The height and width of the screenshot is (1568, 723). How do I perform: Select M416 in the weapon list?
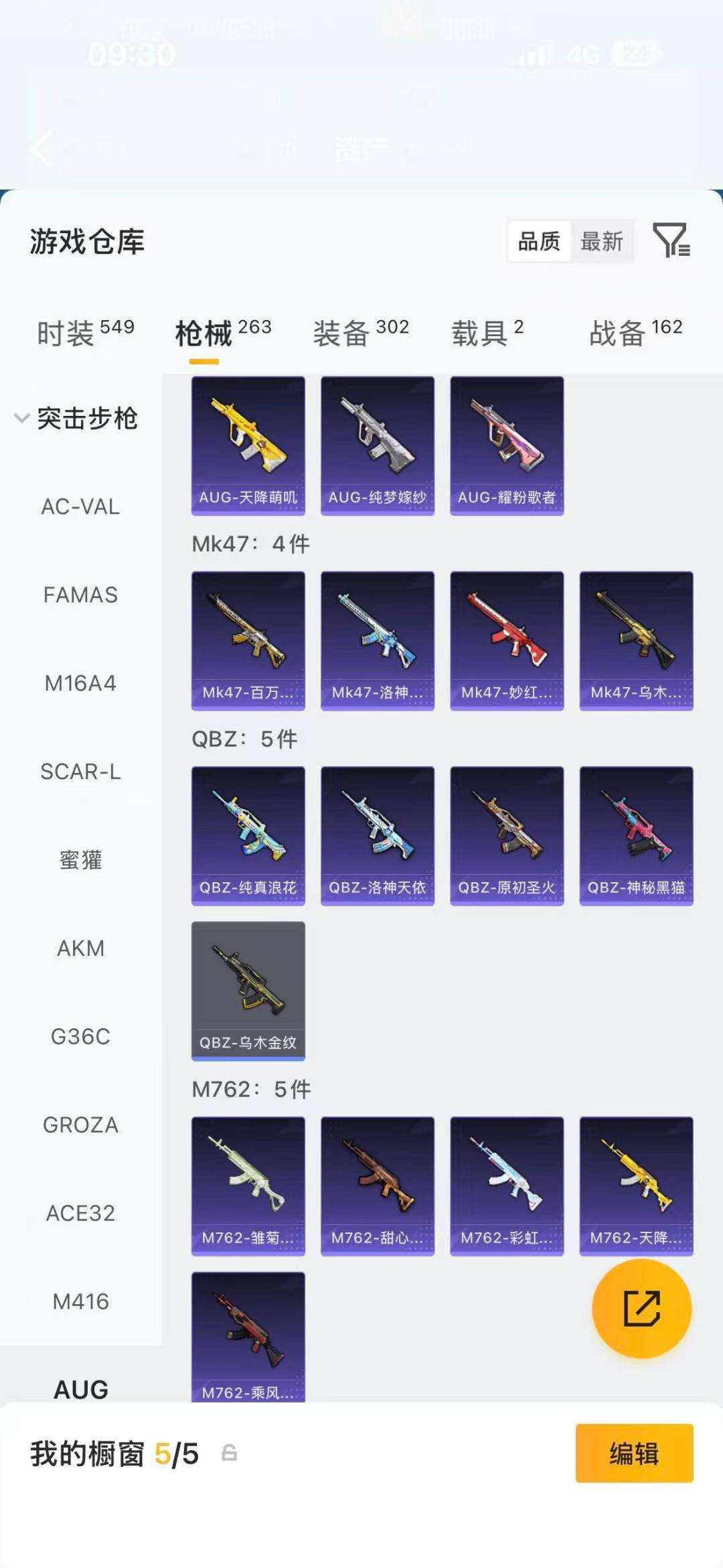pyautogui.click(x=80, y=1301)
